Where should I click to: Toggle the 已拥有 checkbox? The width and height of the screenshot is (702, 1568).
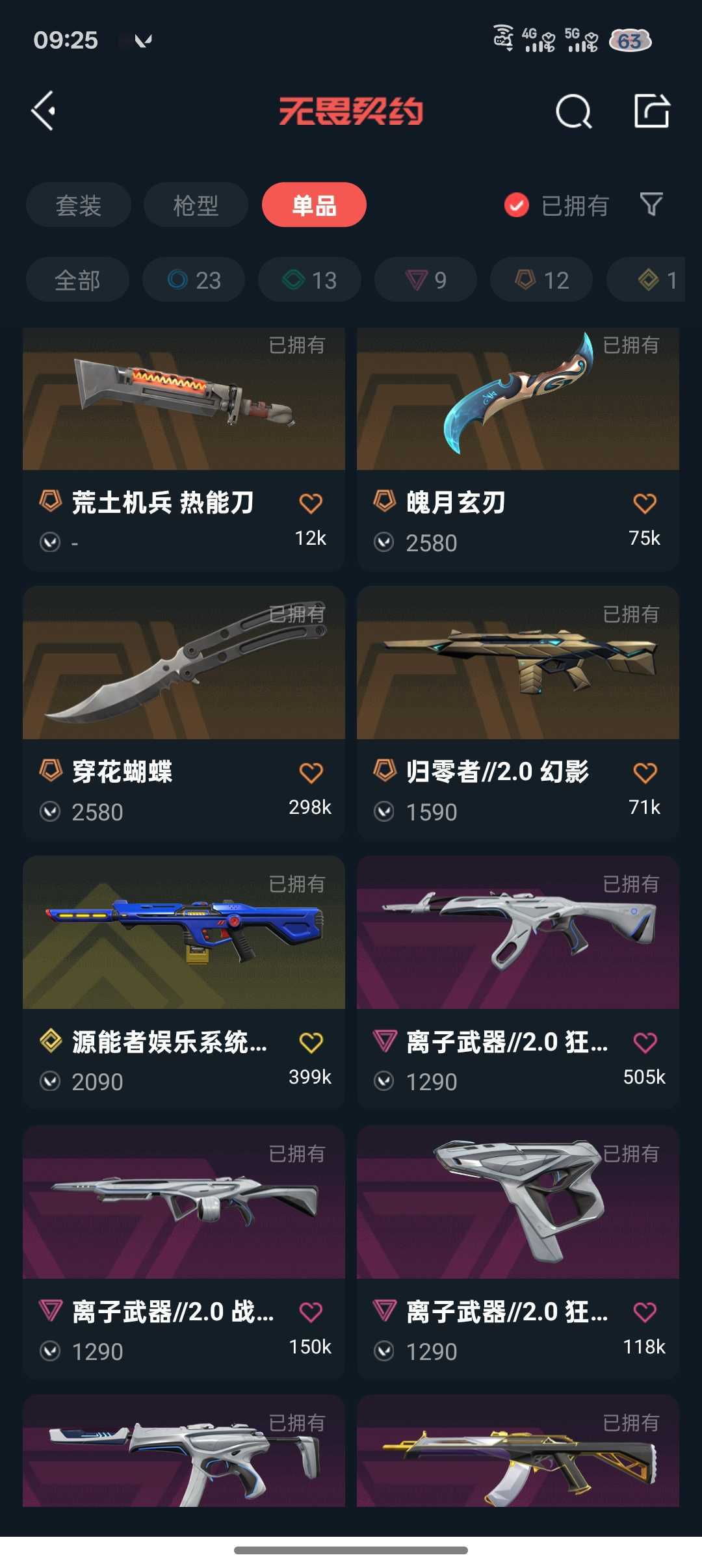pyautogui.click(x=517, y=205)
